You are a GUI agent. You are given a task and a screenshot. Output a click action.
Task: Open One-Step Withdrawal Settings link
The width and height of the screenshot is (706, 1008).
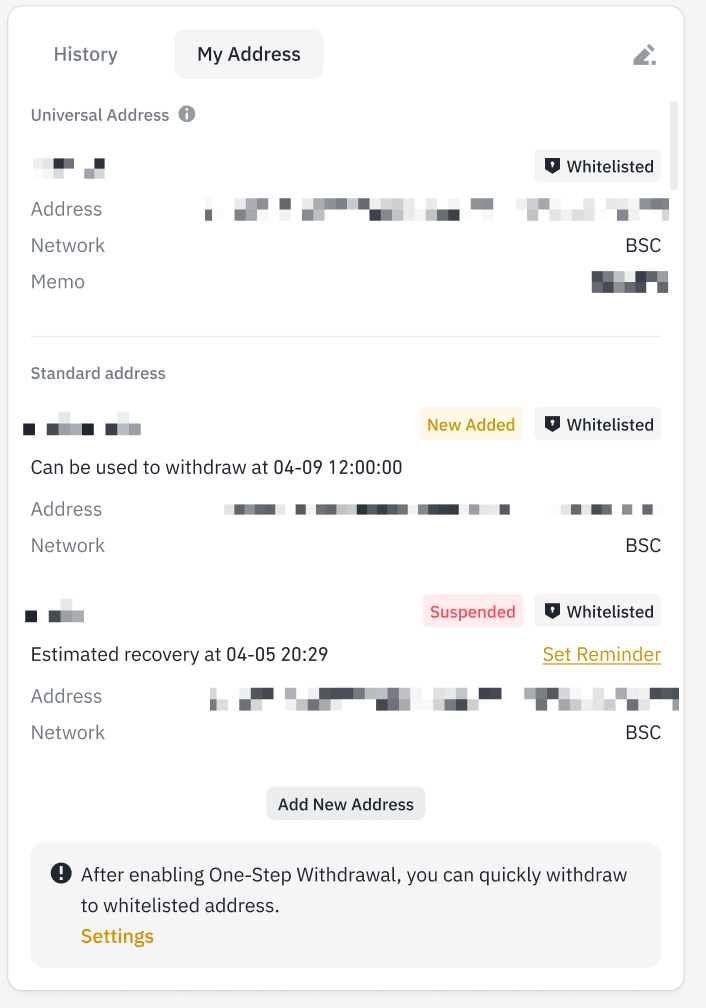click(x=117, y=936)
